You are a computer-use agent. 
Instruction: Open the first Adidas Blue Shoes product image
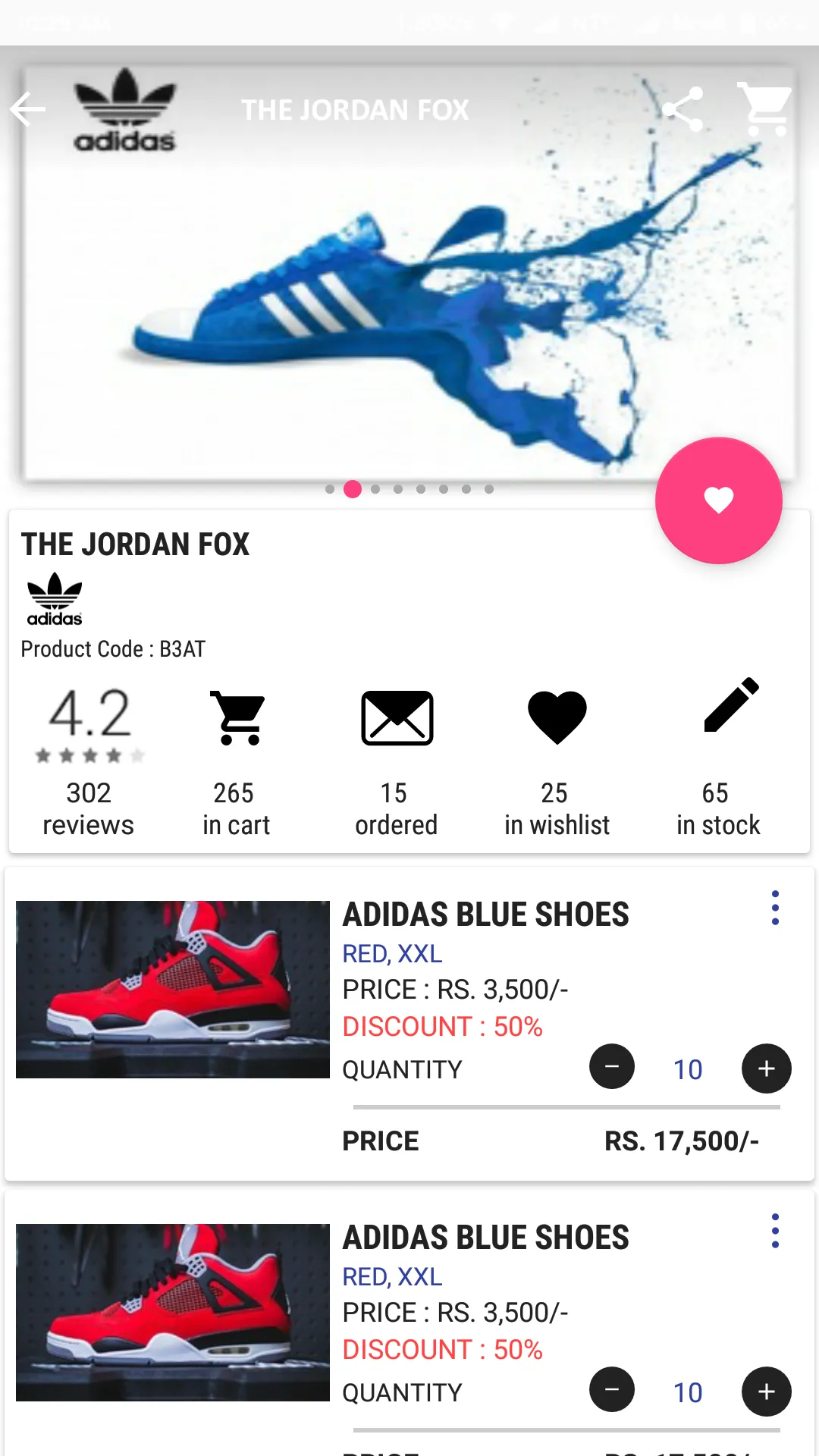173,989
